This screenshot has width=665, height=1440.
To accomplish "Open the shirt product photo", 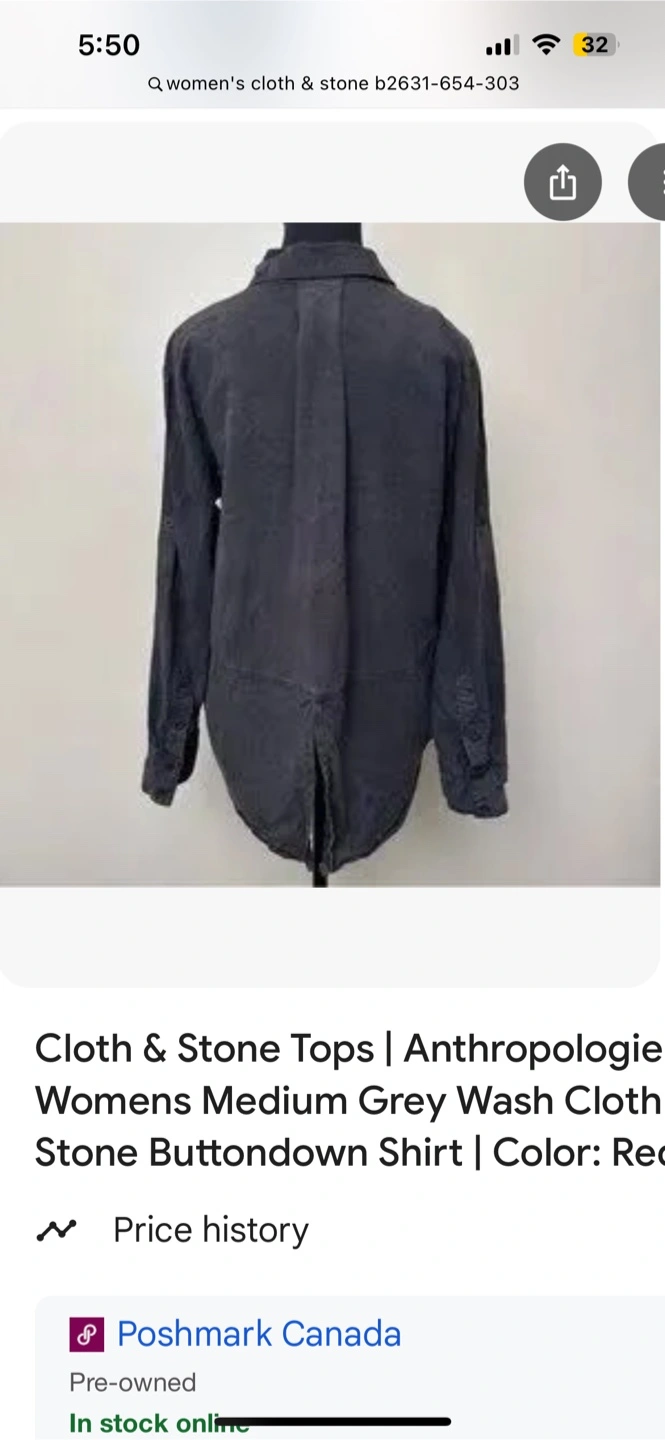I will point(331,554).
